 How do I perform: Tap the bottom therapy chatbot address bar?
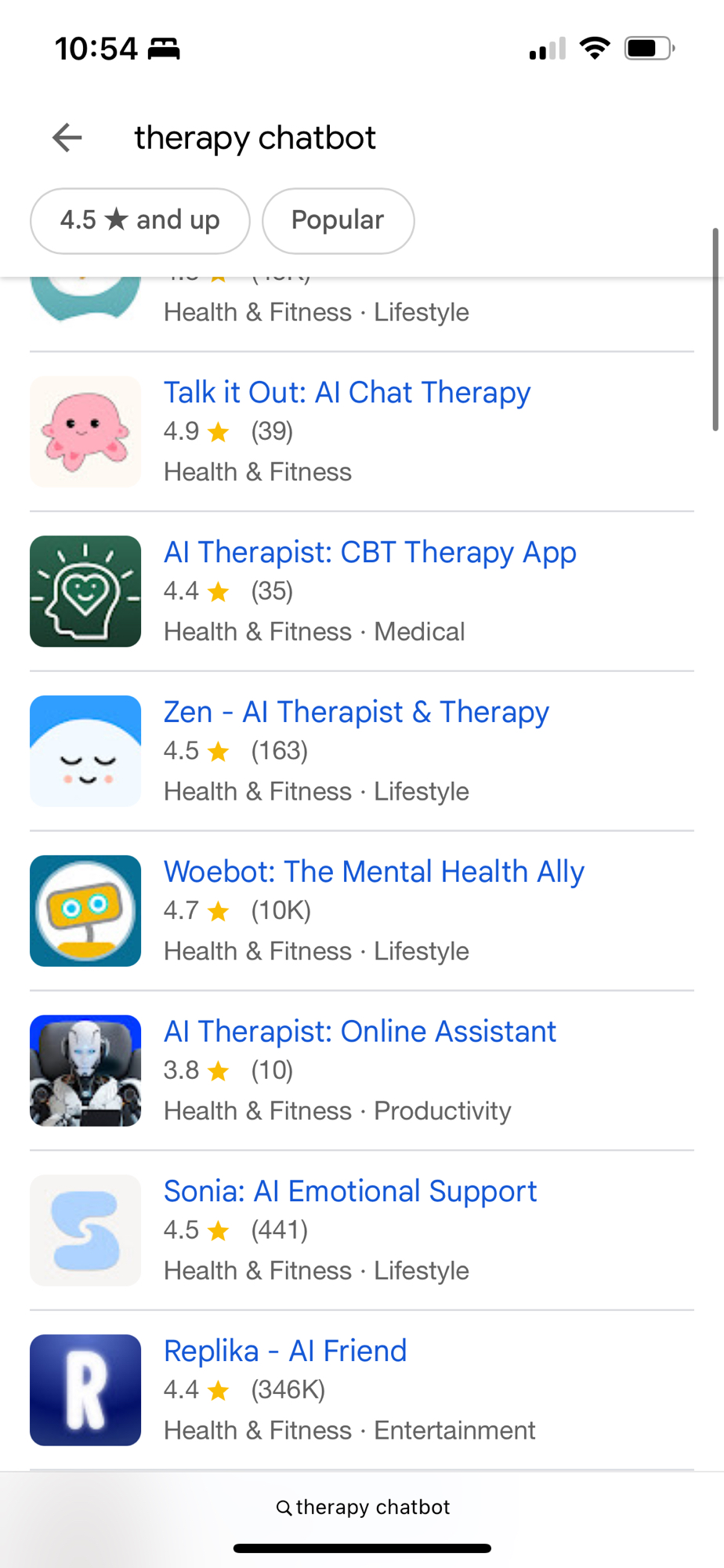[362, 1507]
